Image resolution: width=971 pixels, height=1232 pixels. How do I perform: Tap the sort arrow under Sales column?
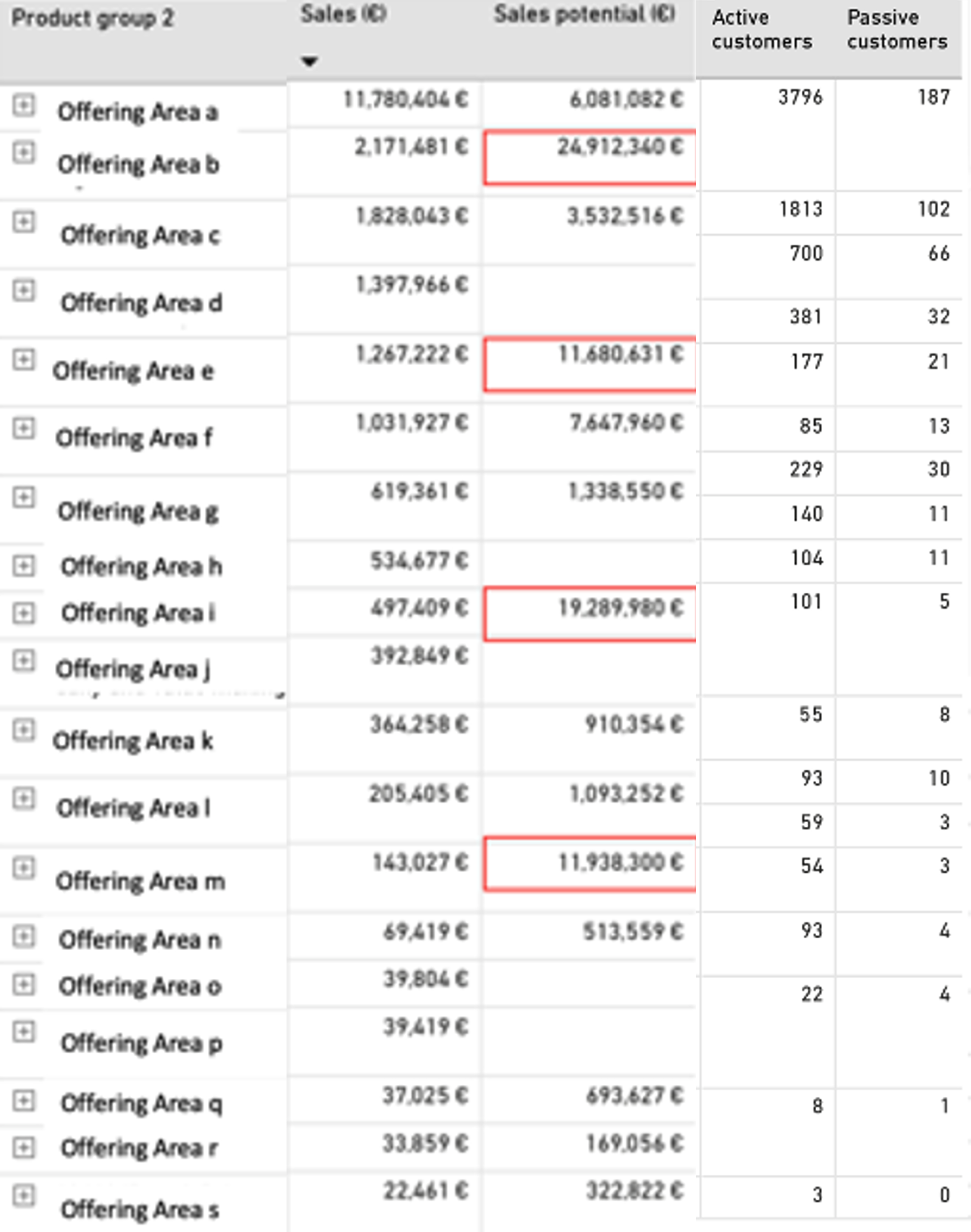(309, 61)
